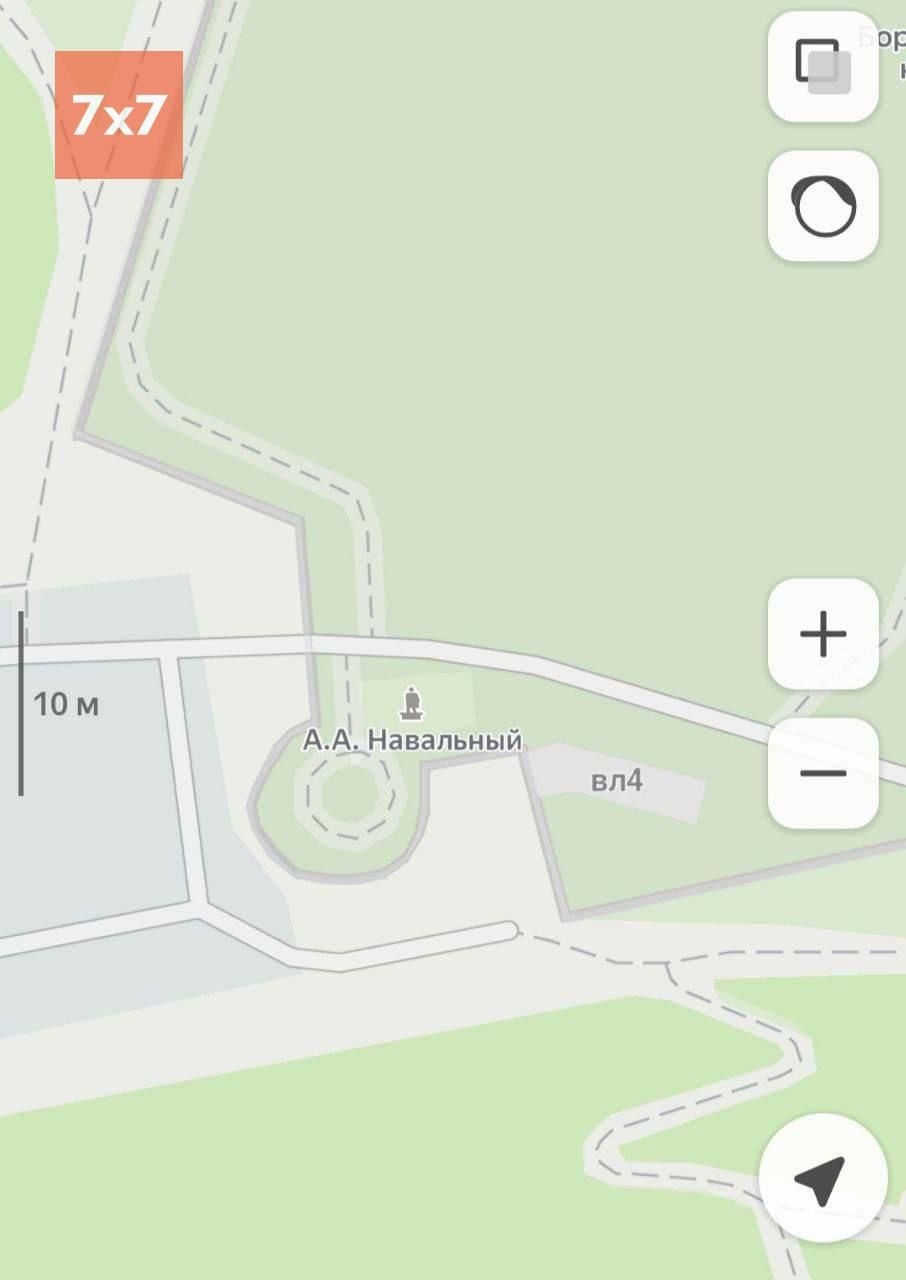
Task: Zoom in with the plus button
Action: [x=823, y=634]
